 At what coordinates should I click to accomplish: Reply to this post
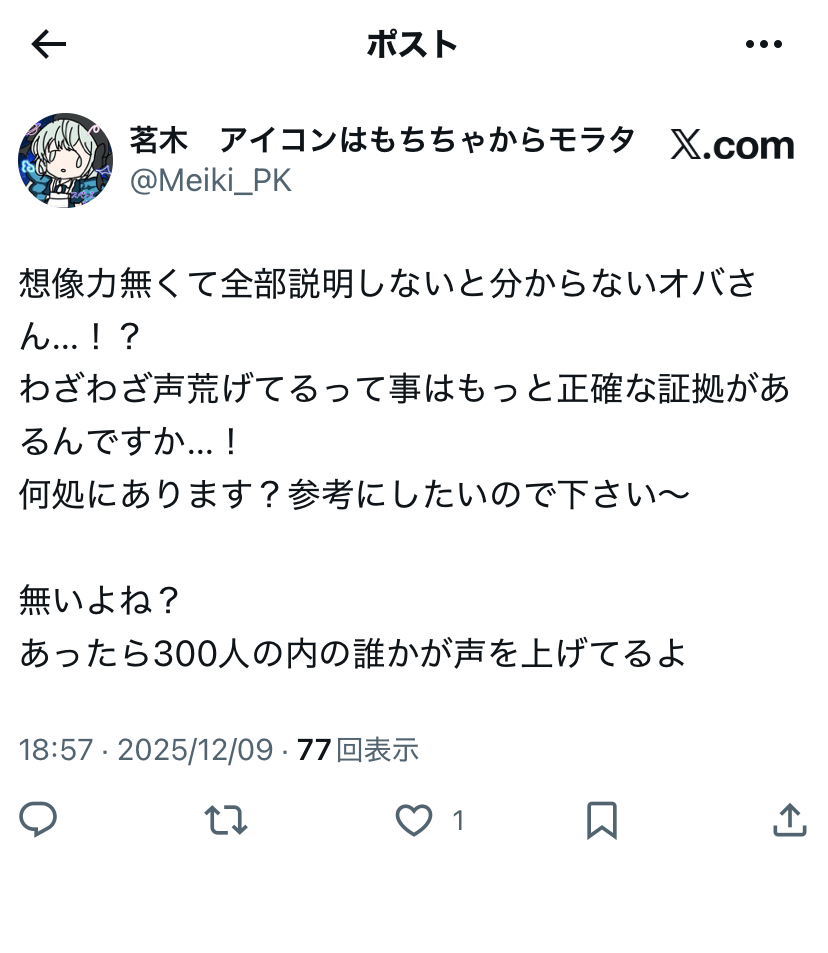tap(38, 820)
